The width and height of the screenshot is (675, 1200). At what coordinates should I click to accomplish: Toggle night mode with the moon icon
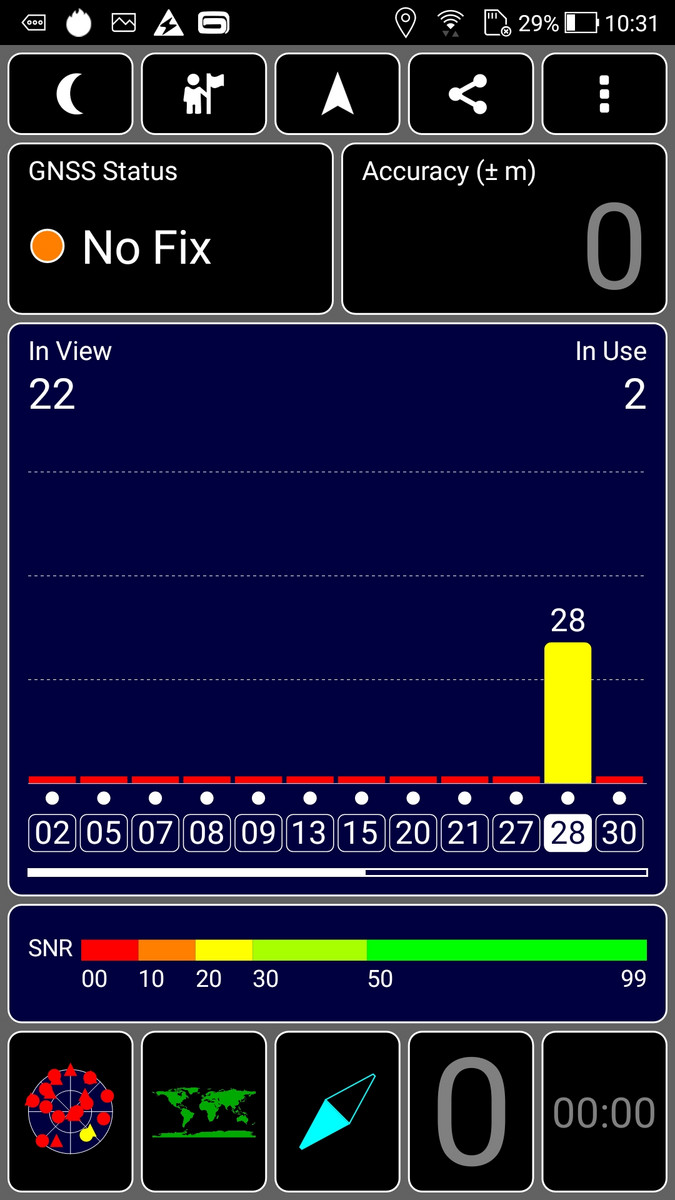pos(70,95)
